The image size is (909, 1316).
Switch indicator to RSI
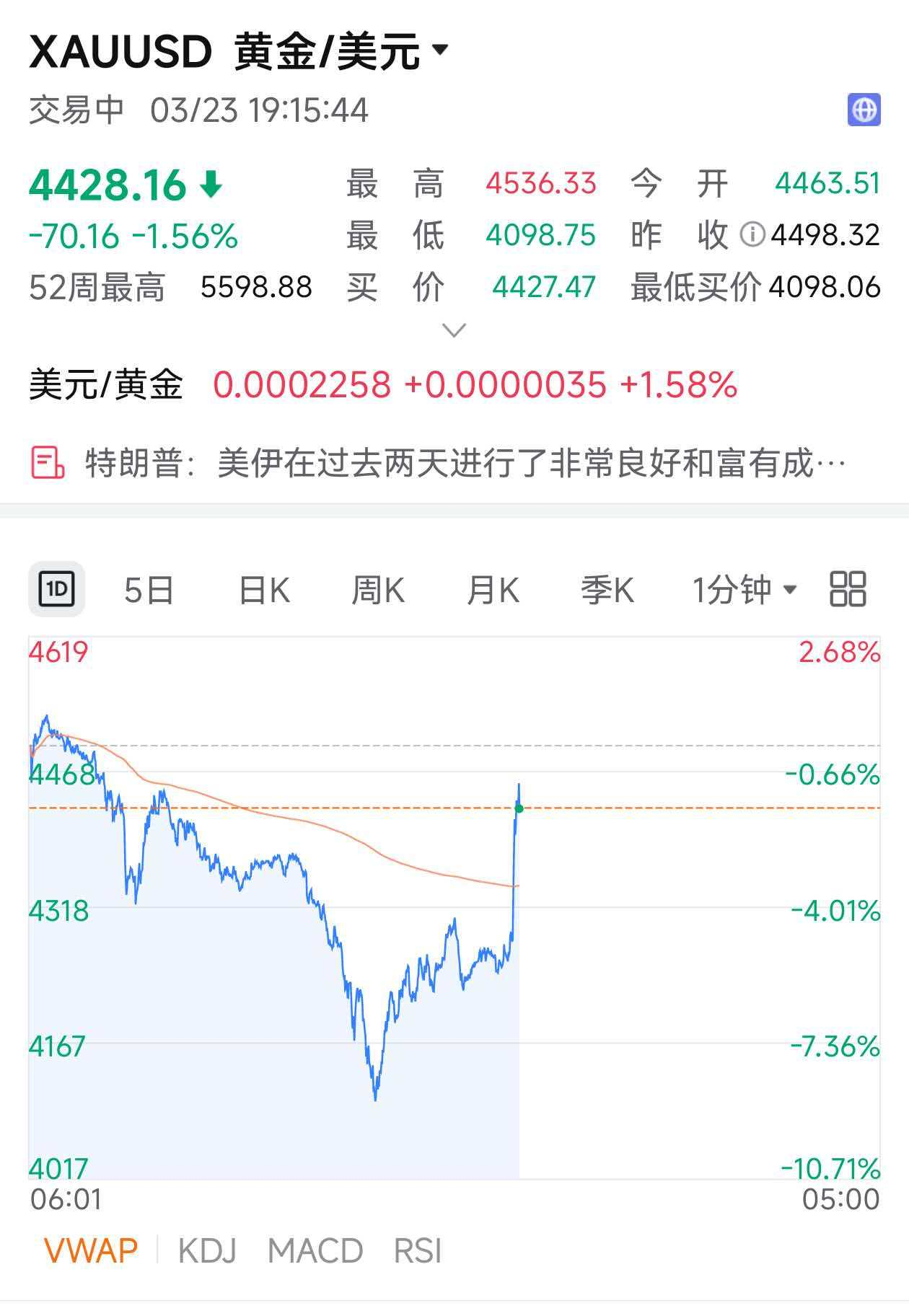point(418,1250)
